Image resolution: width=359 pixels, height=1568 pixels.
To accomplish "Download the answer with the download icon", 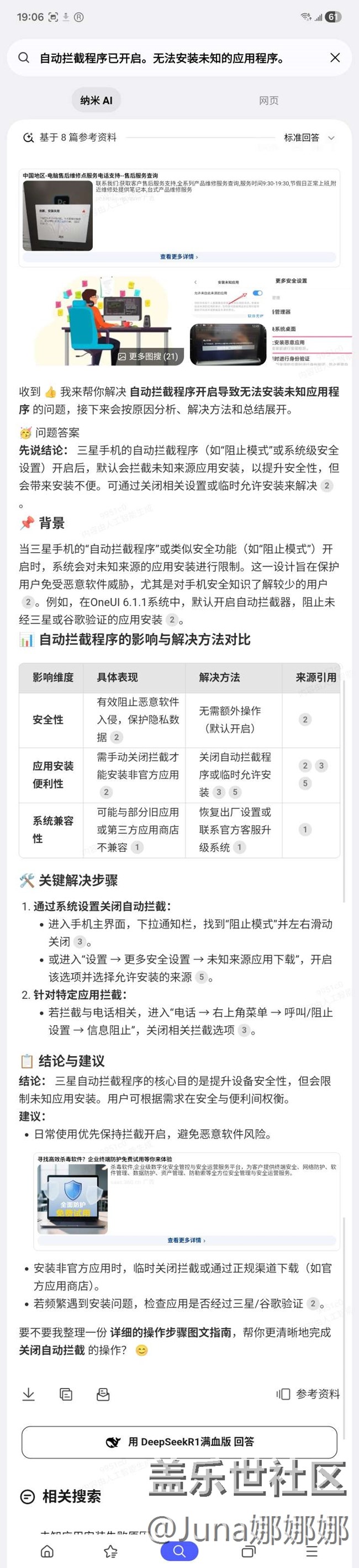I will [29, 1394].
